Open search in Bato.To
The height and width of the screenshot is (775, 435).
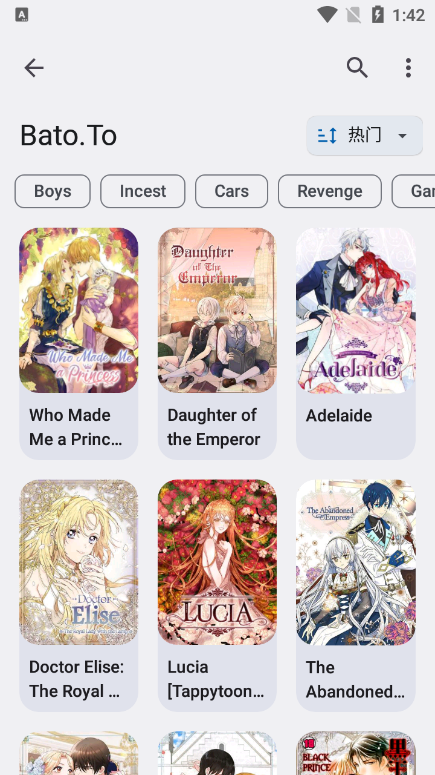[x=357, y=68]
